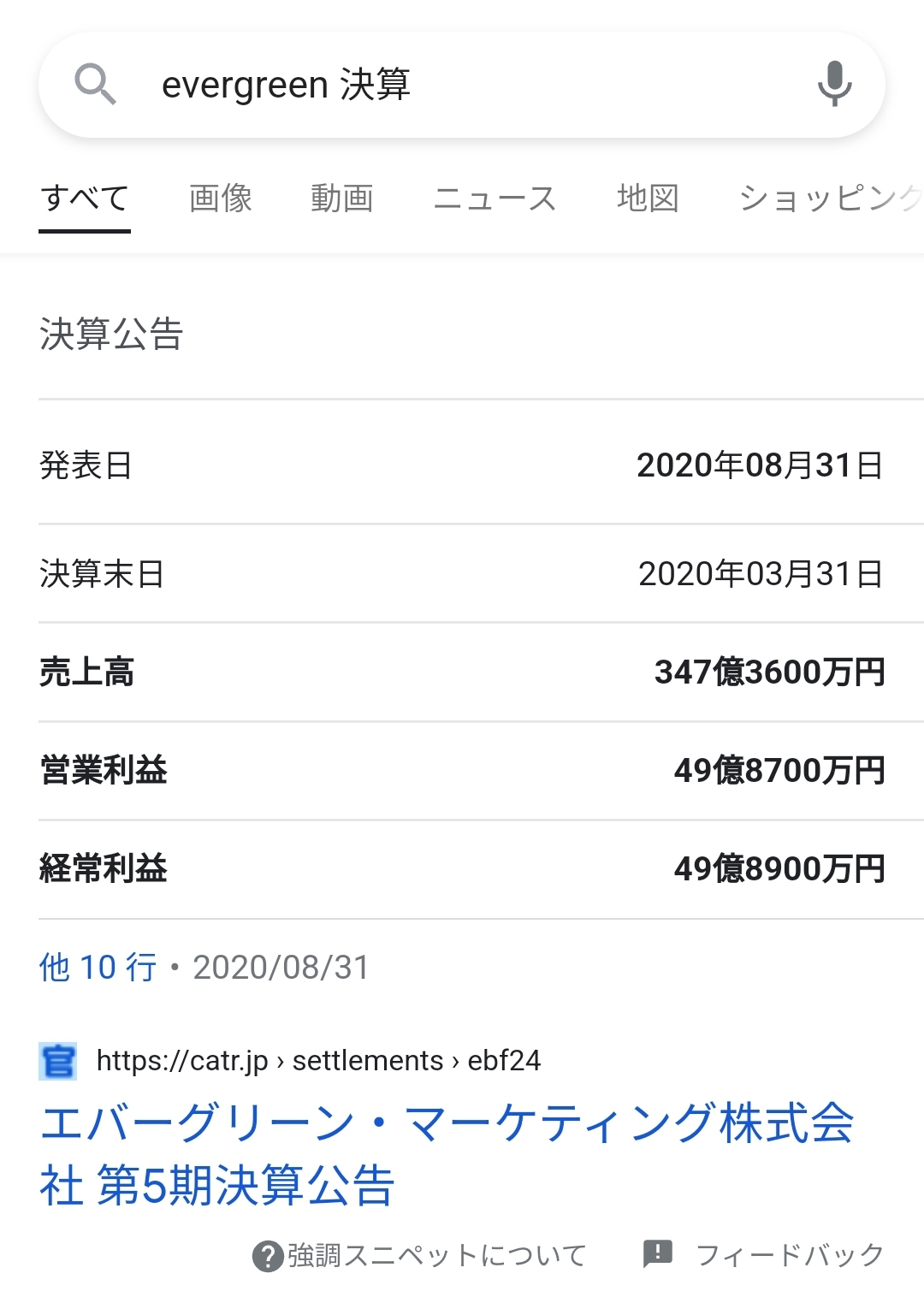Image resolution: width=924 pixels, height=1309 pixels.
Task: Open the エバーグリーン・マーケティング株式会社 第5期決算公告 result
Action: click(x=445, y=1153)
